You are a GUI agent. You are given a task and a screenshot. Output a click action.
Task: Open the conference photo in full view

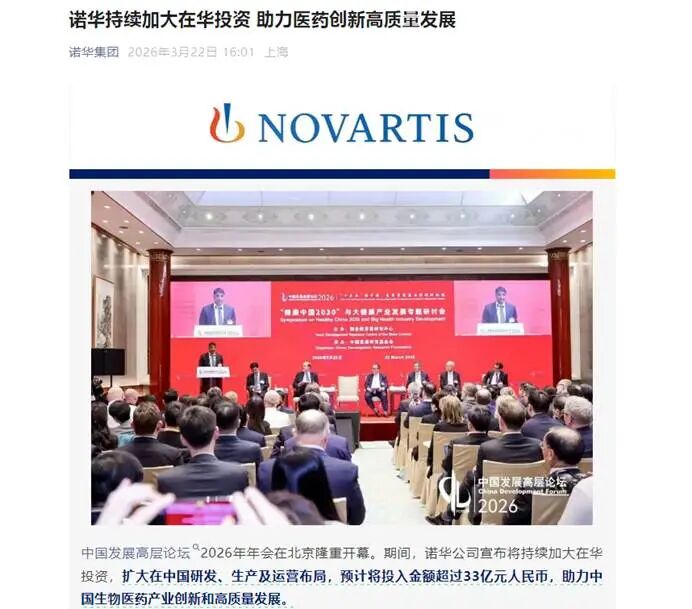tap(341, 357)
